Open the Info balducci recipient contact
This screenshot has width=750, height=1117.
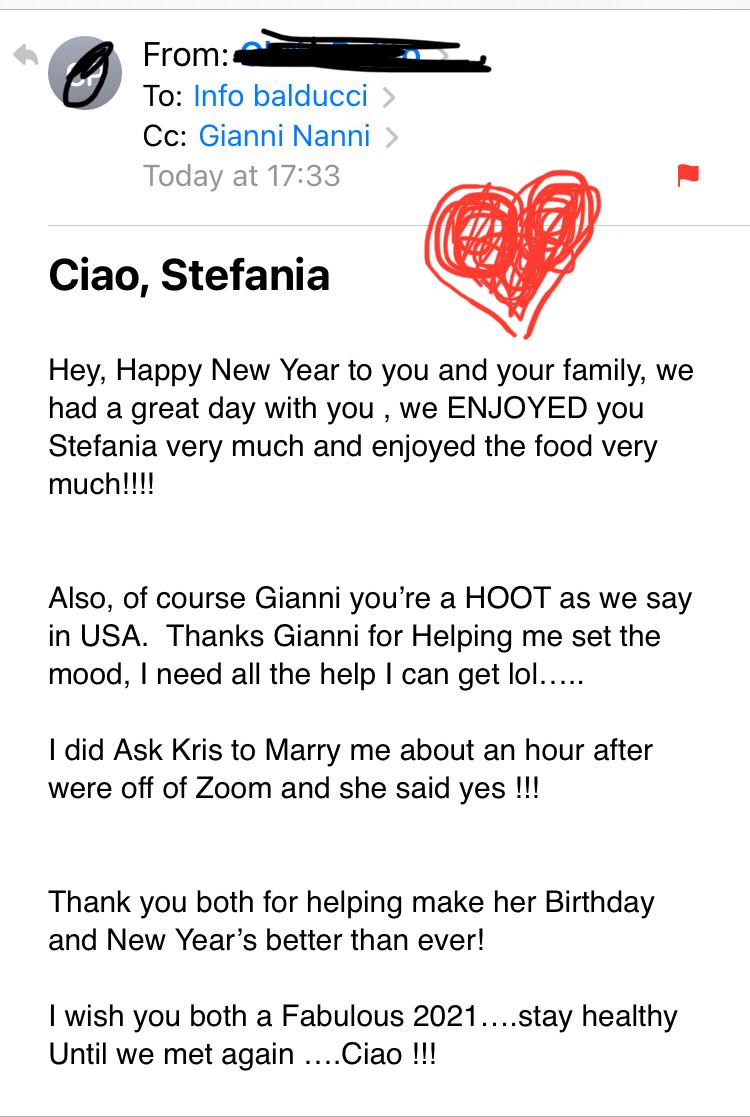[281, 96]
